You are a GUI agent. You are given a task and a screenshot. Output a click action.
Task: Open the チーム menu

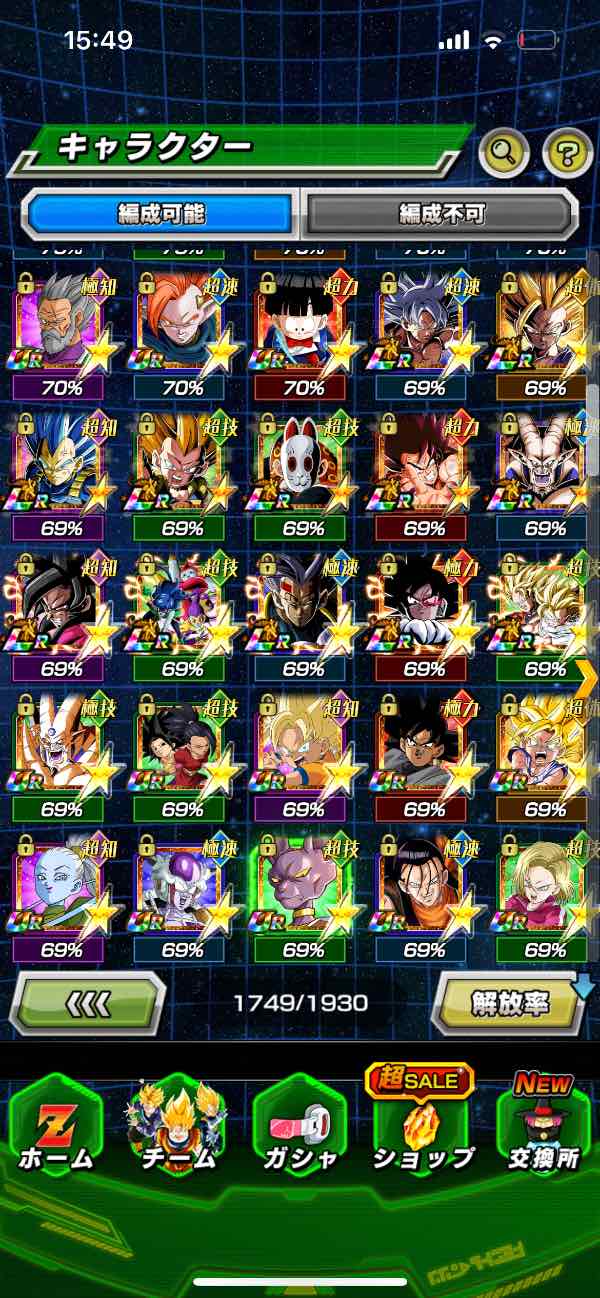coord(176,1125)
